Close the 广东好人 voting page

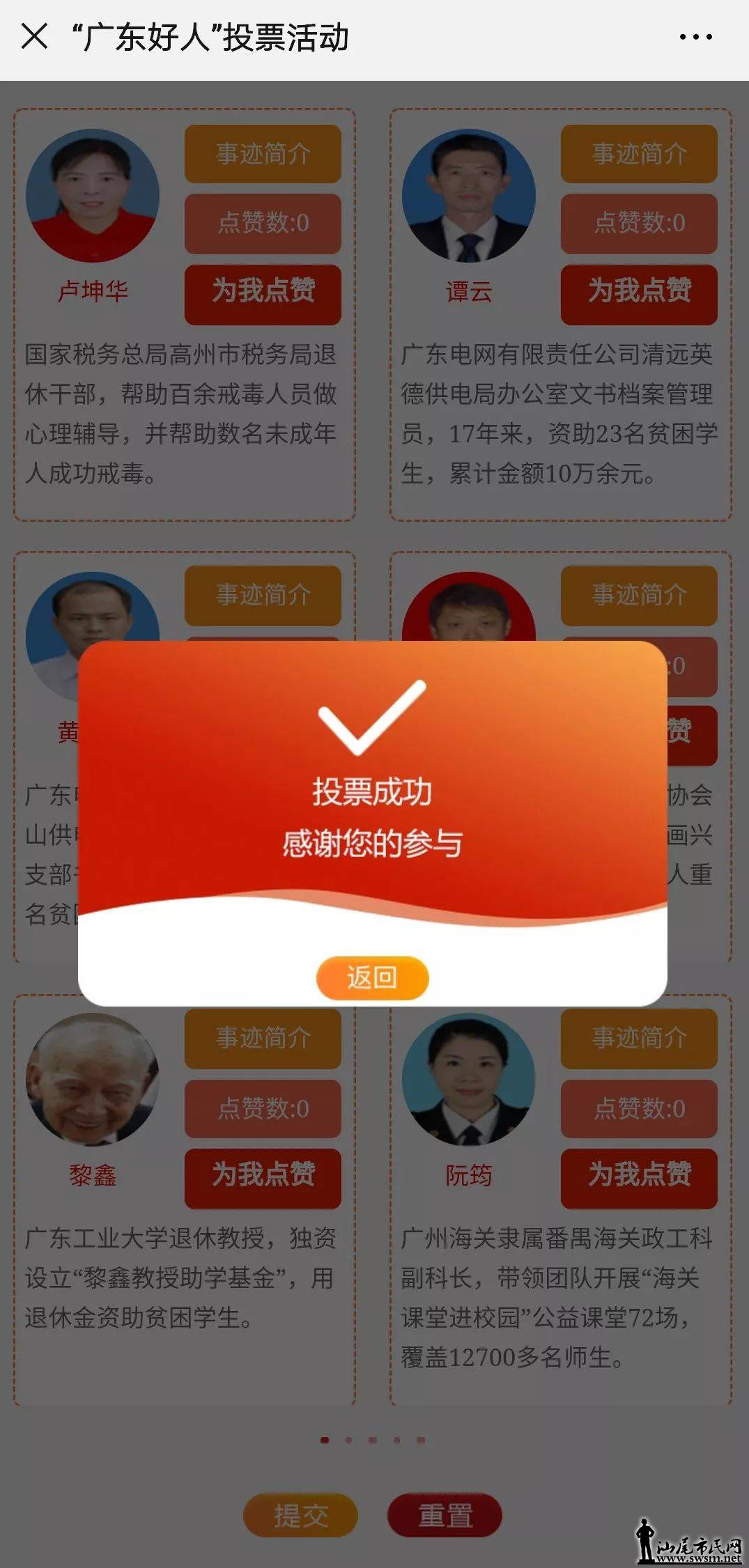click(x=34, y=36)
